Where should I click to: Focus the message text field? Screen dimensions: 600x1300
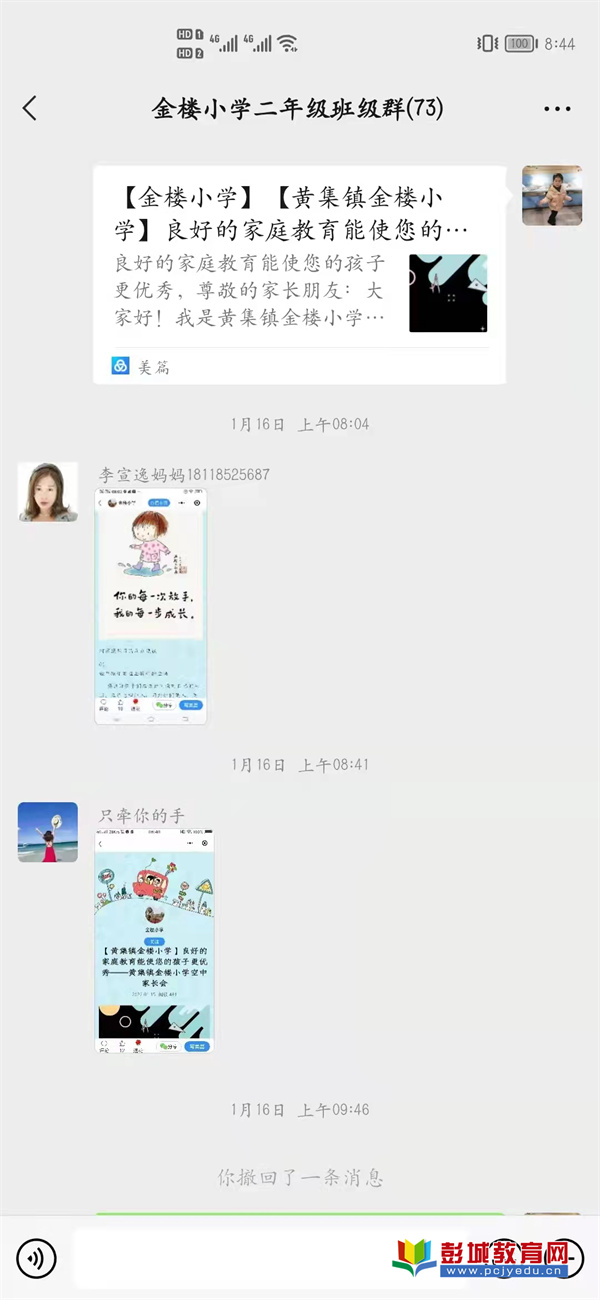click(x=230, y=1258)
